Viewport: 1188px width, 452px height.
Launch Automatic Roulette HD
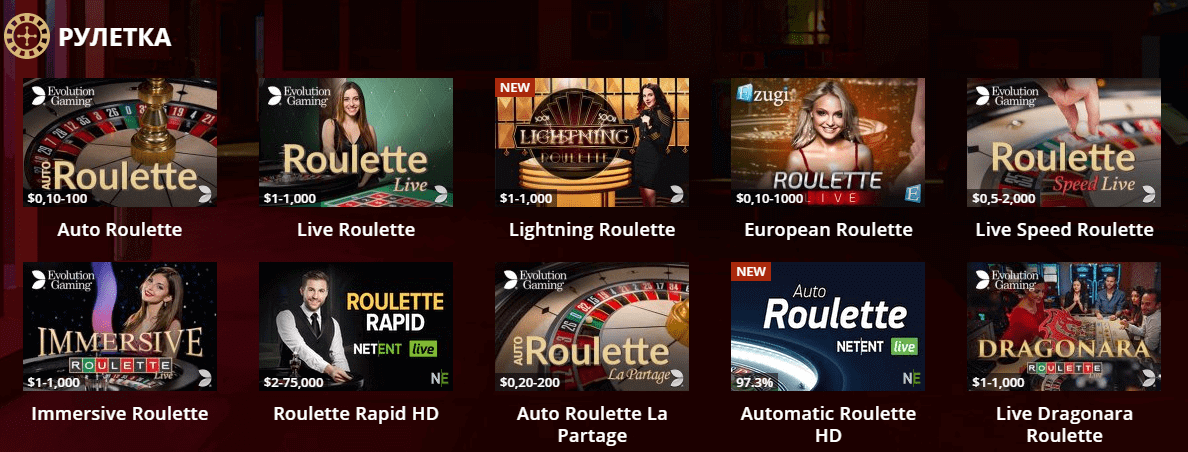tap(828, 326)
